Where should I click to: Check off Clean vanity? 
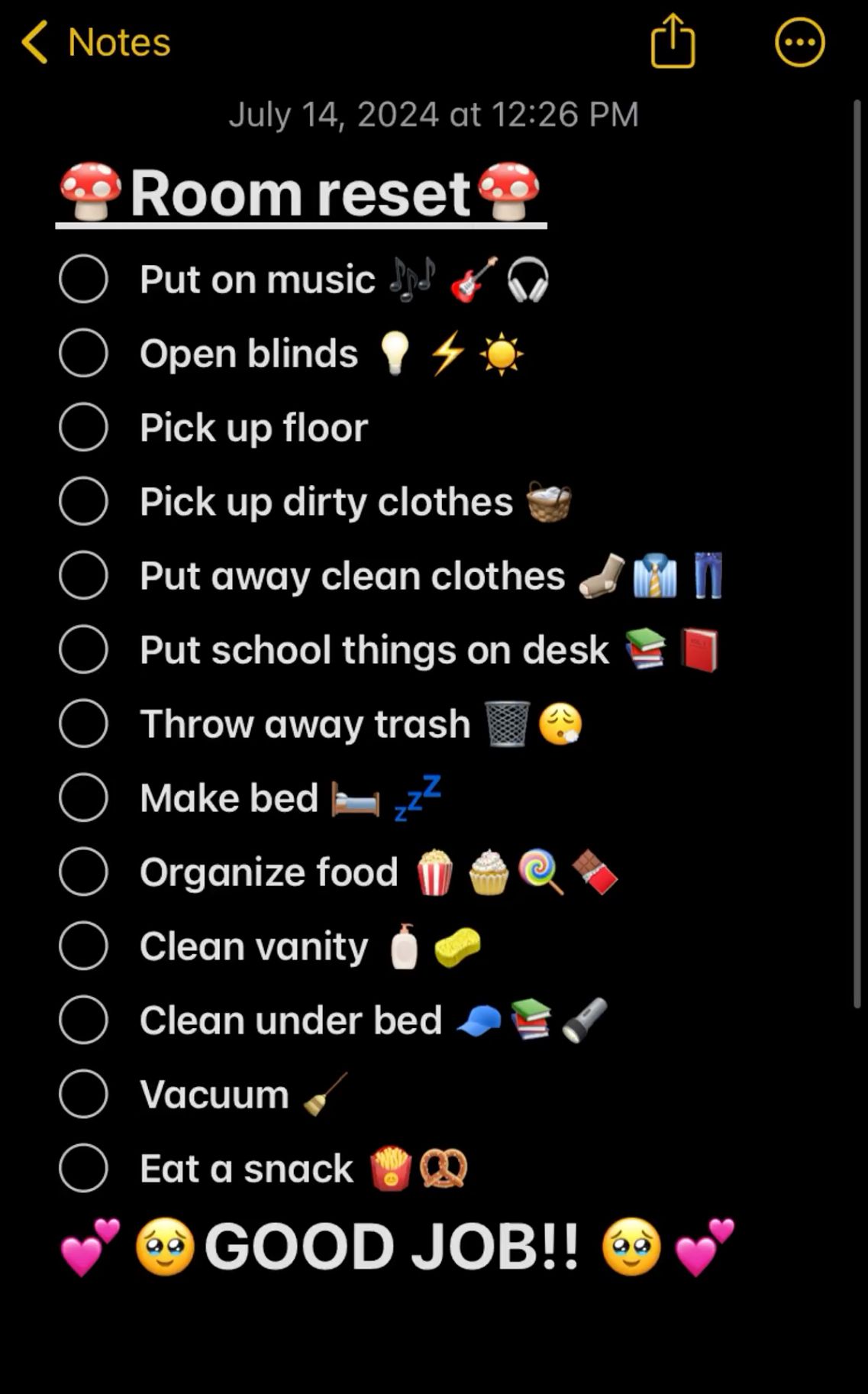tap(83, 946)
